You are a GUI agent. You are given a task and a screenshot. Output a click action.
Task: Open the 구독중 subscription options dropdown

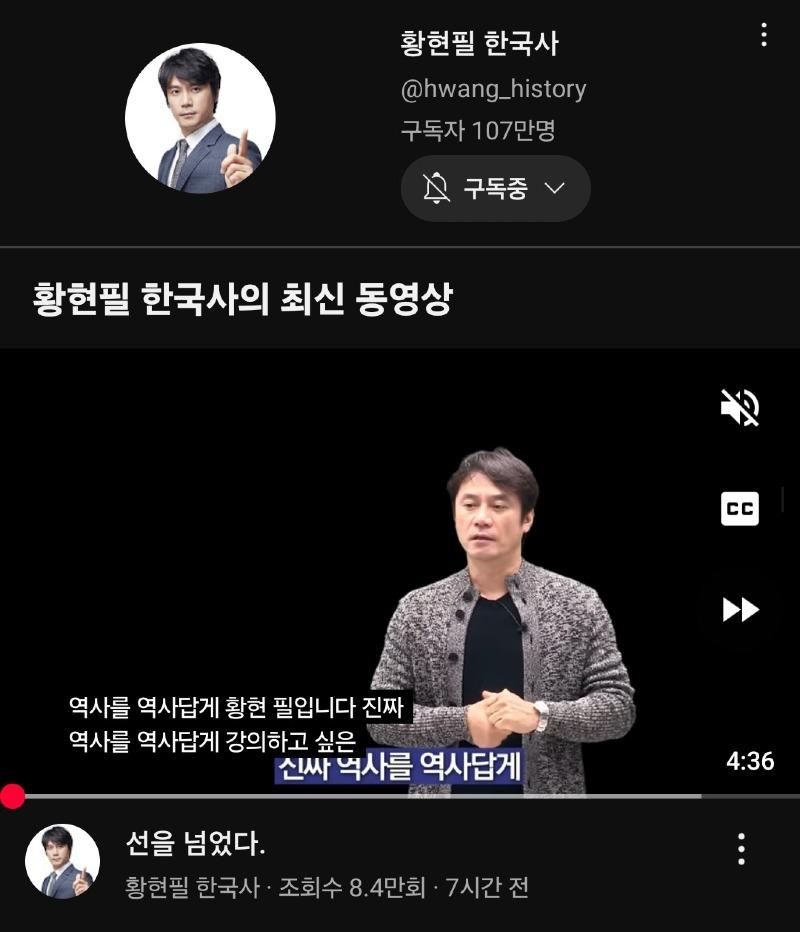click(496, 188)
